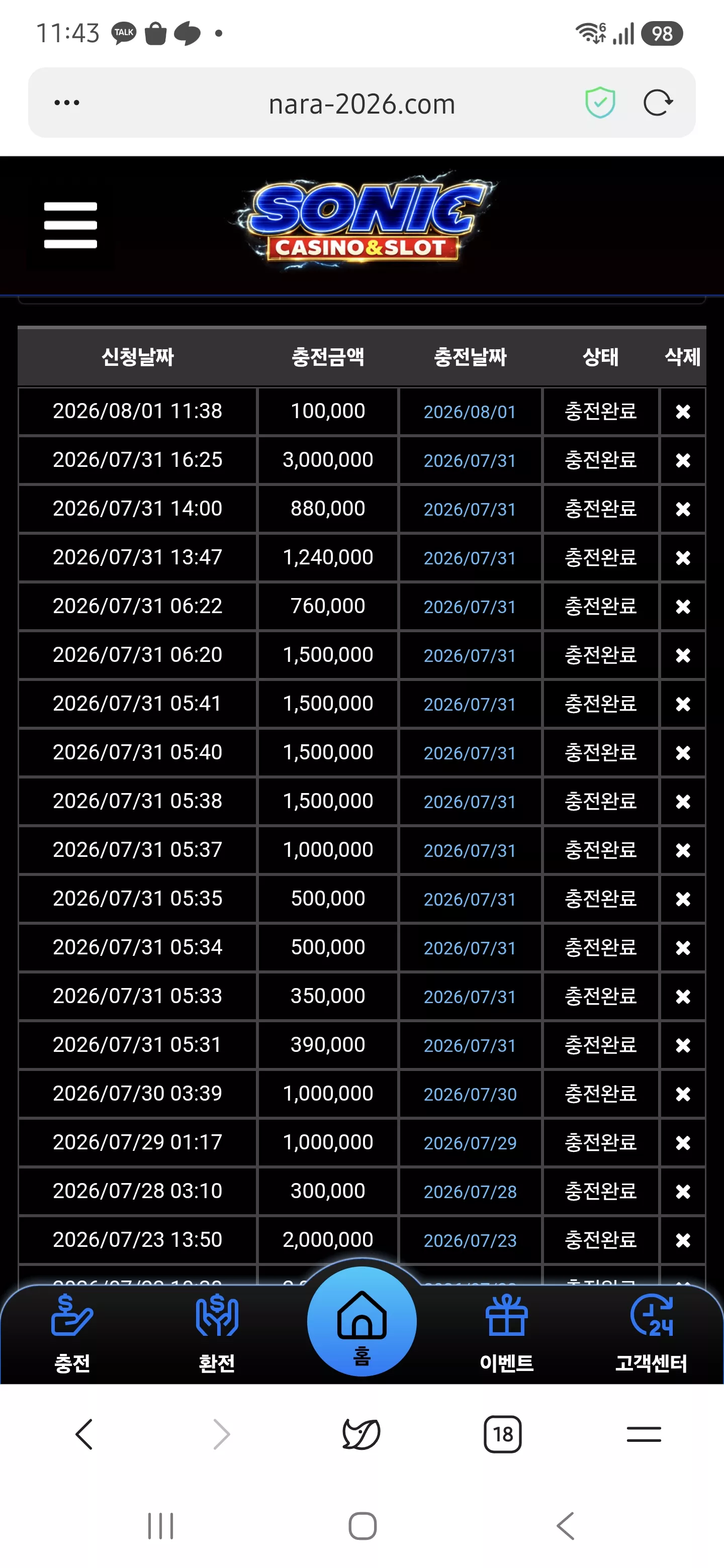Viewport: 724px width, 1568px height.
Task: Check the site security shield icon
Action: [x=600, y=103]
